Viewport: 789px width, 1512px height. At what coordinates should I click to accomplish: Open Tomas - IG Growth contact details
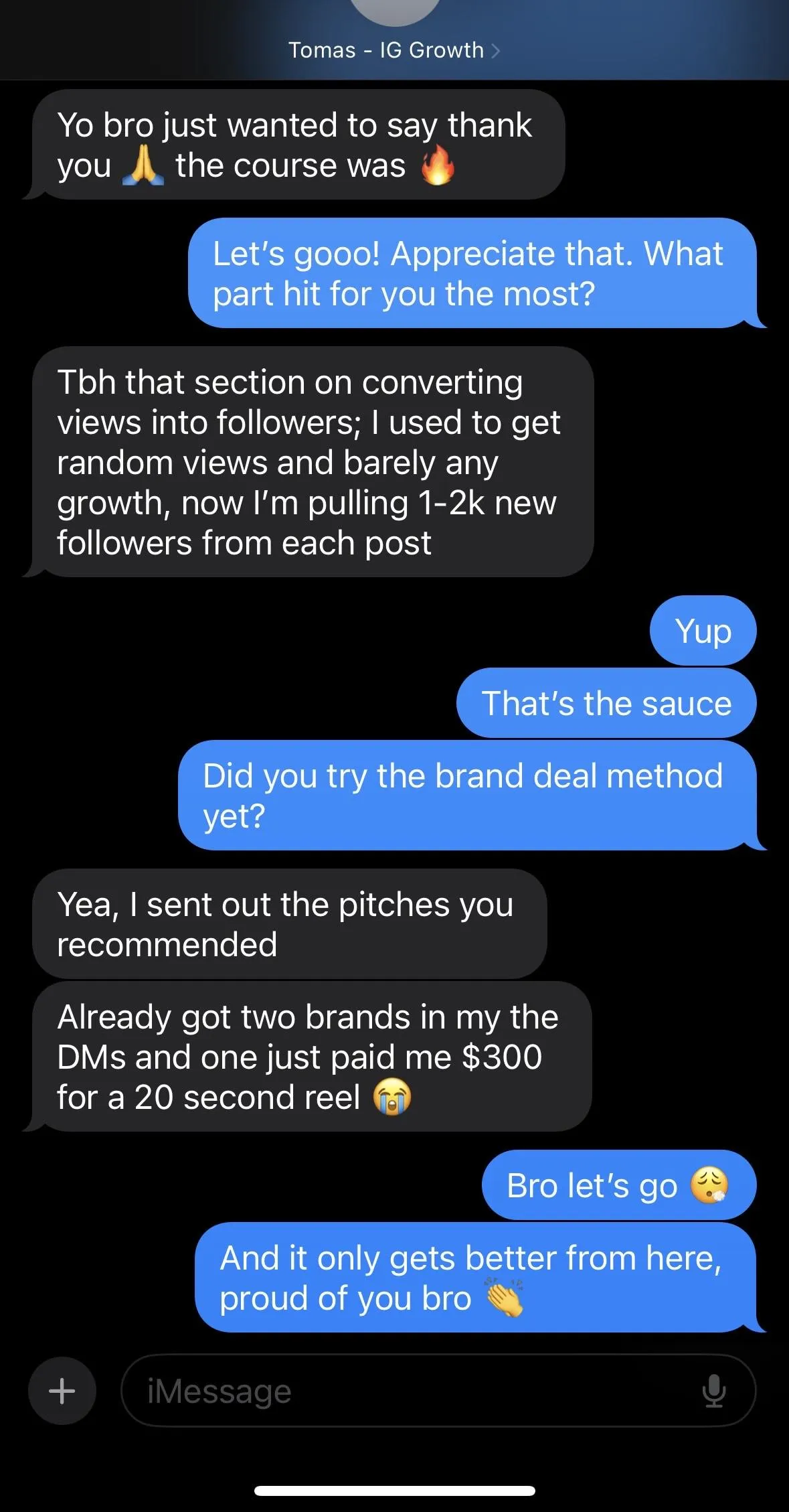click(393, 50)
